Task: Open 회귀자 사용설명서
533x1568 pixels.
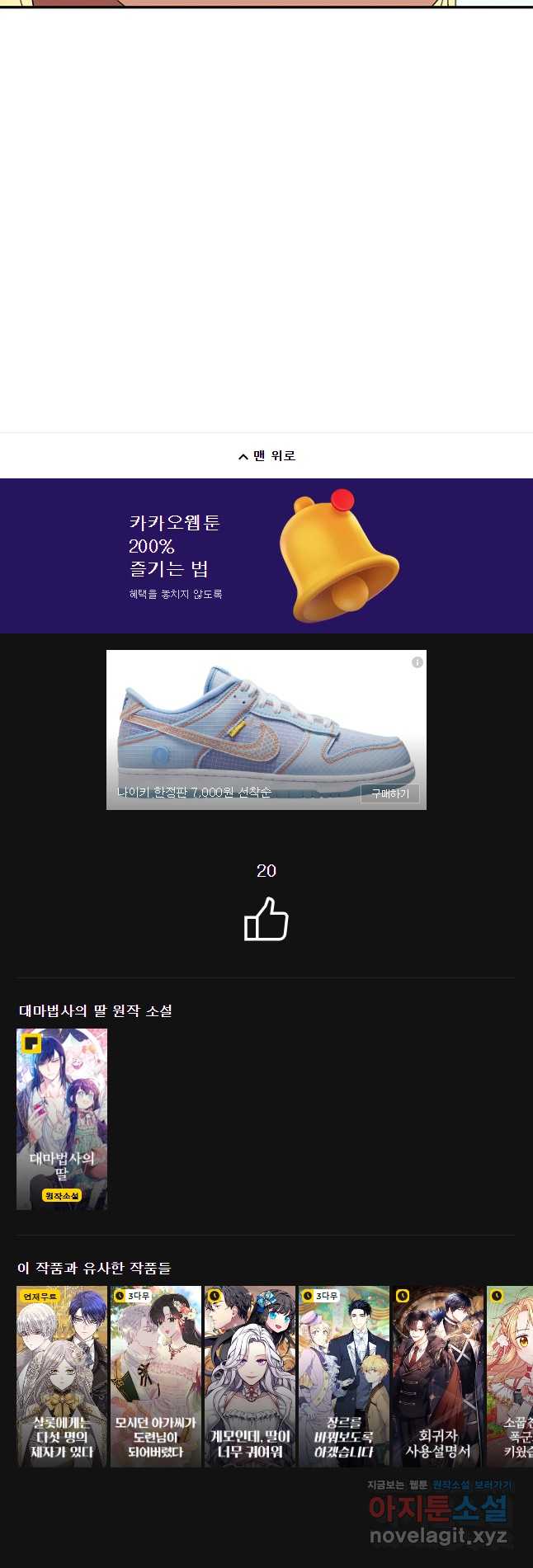Action: 438,1376
